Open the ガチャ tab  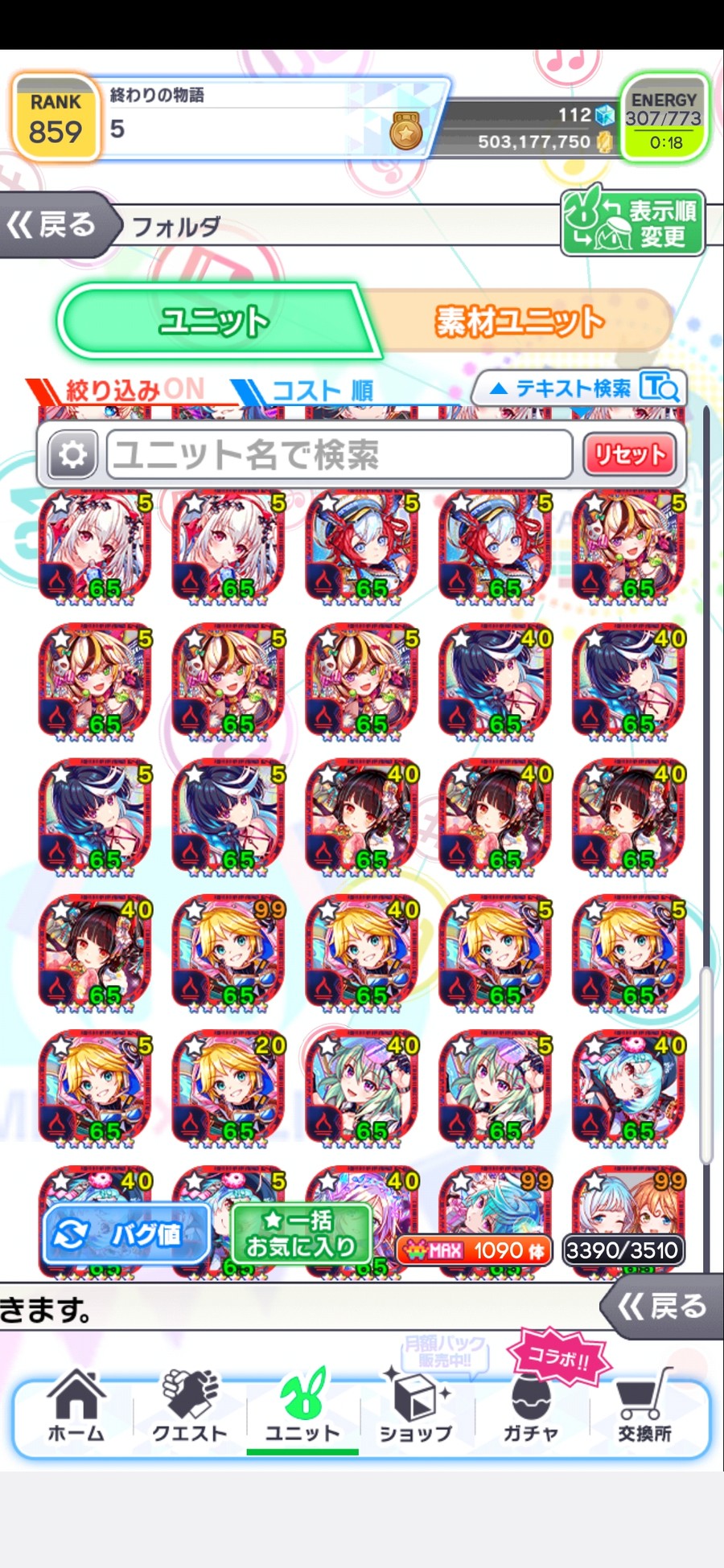click(x=530, y=1407)
